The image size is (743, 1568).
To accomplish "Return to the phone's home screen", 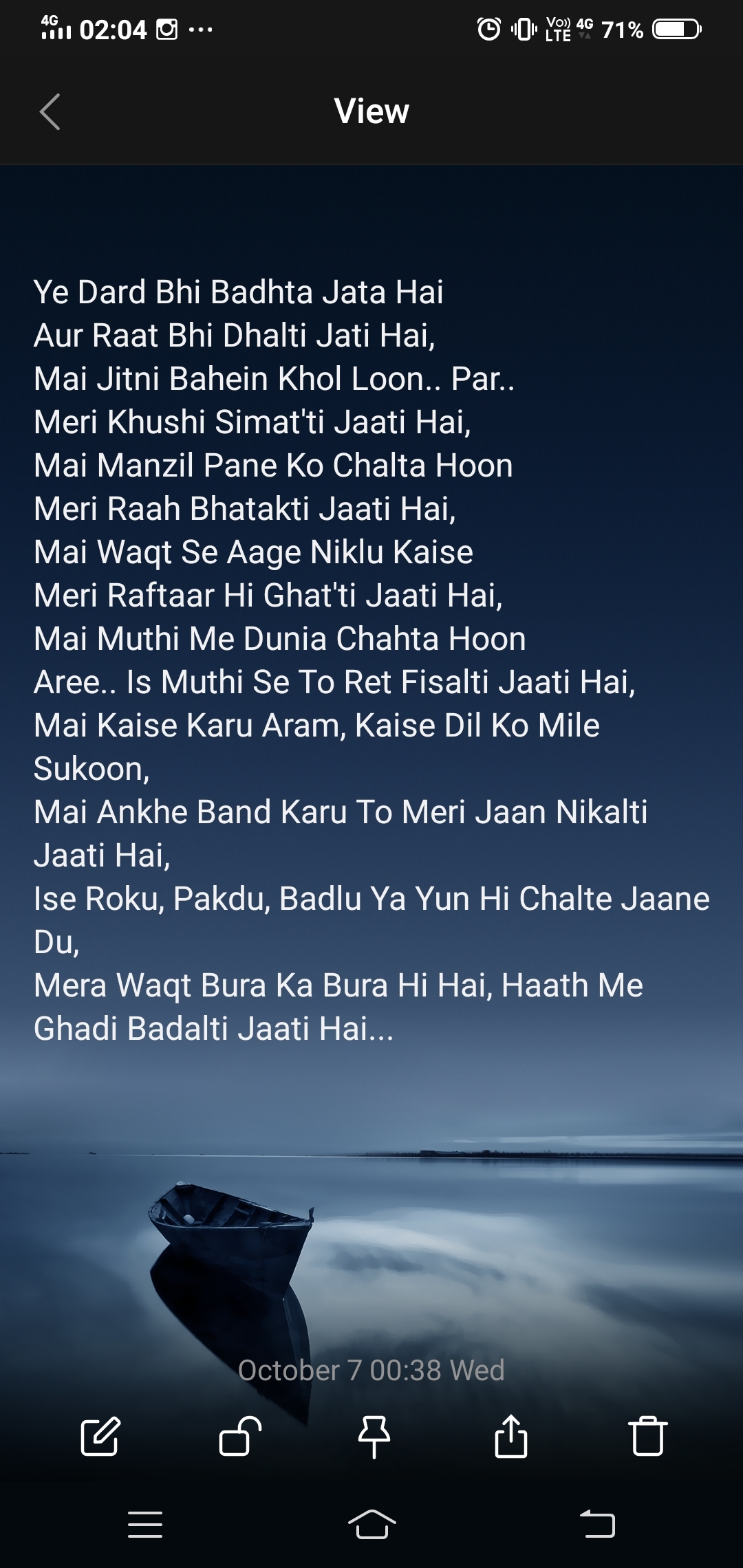I will [371, 1525].
